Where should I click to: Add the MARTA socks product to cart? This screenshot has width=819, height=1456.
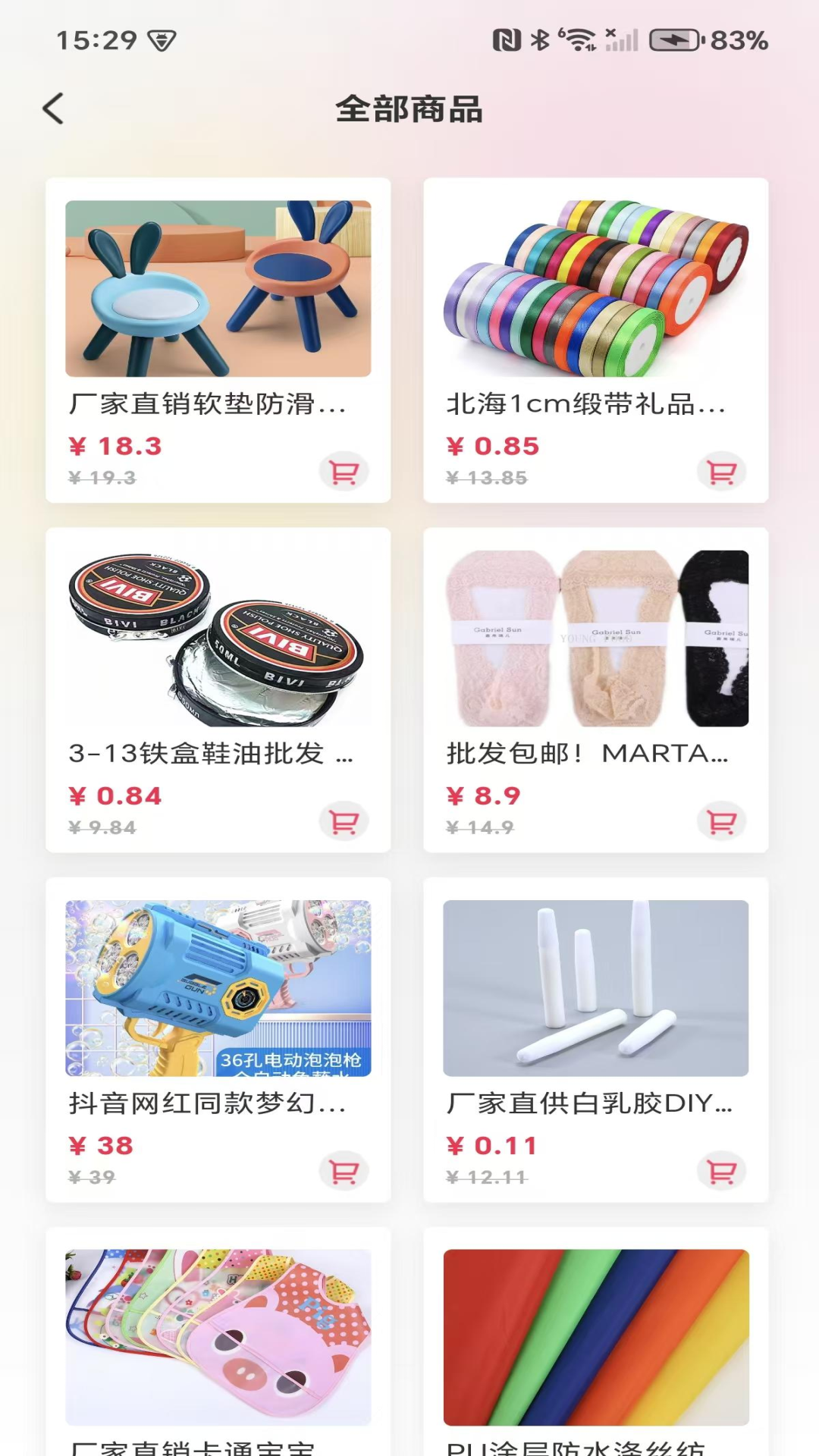point(721,821)
